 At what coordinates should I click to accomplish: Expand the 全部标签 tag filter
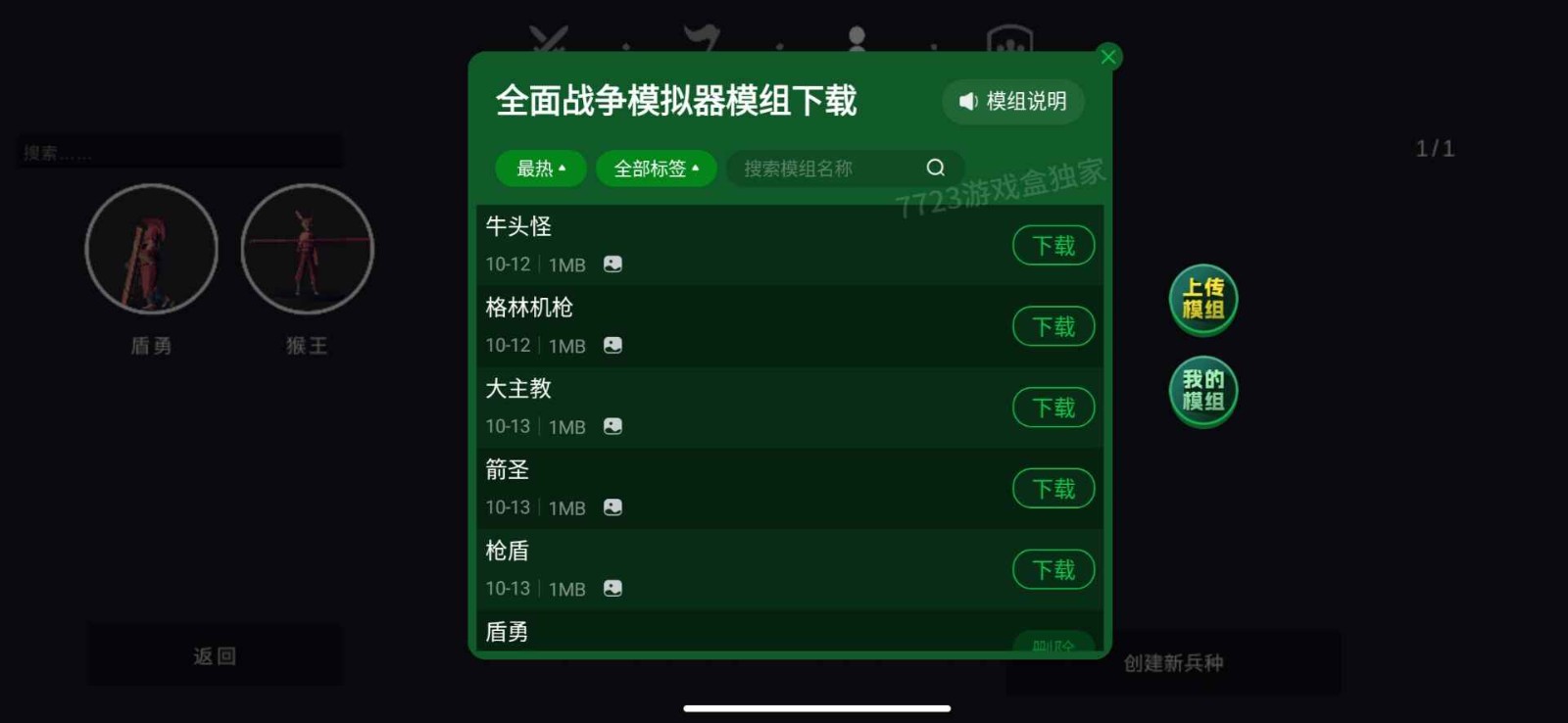[656, 169]
